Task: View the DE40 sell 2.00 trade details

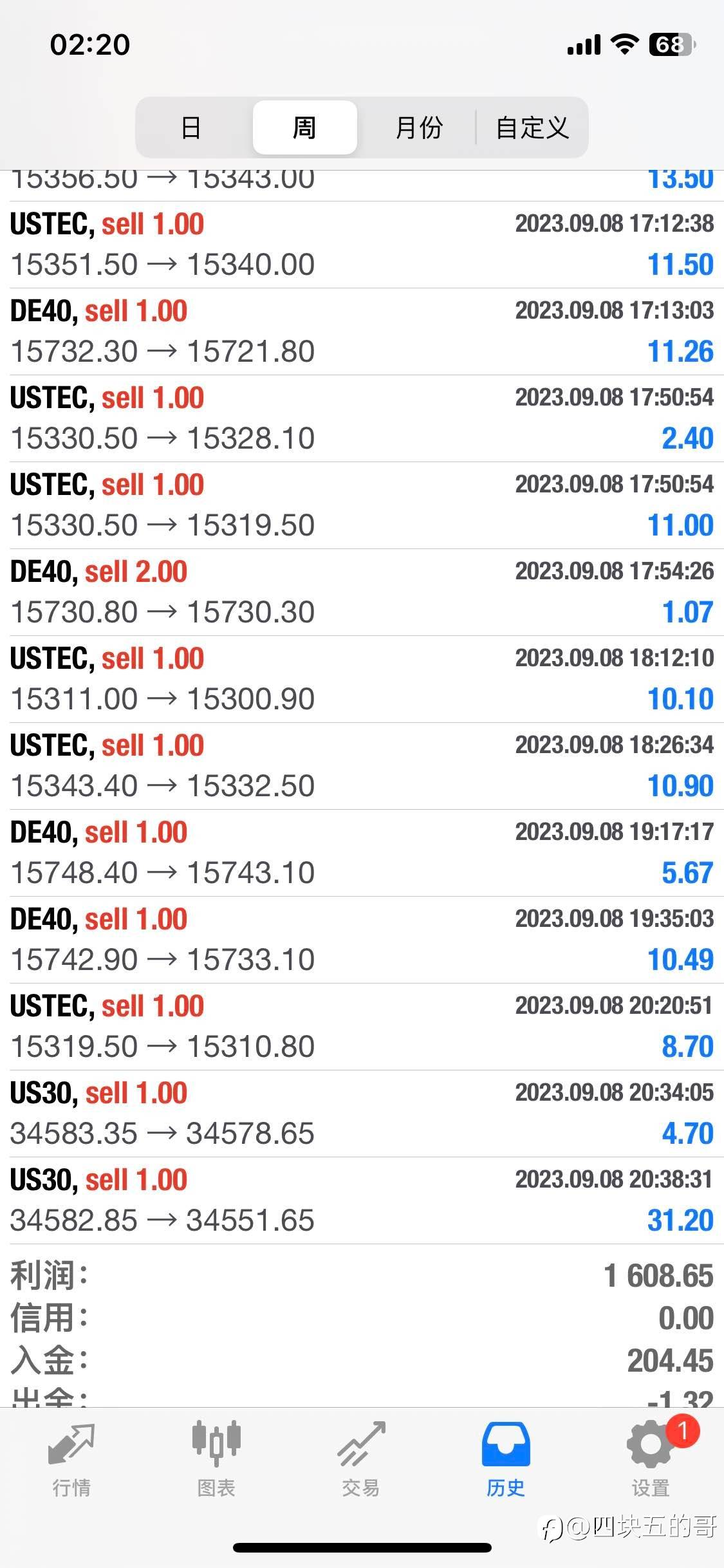Action: point(362,592)
